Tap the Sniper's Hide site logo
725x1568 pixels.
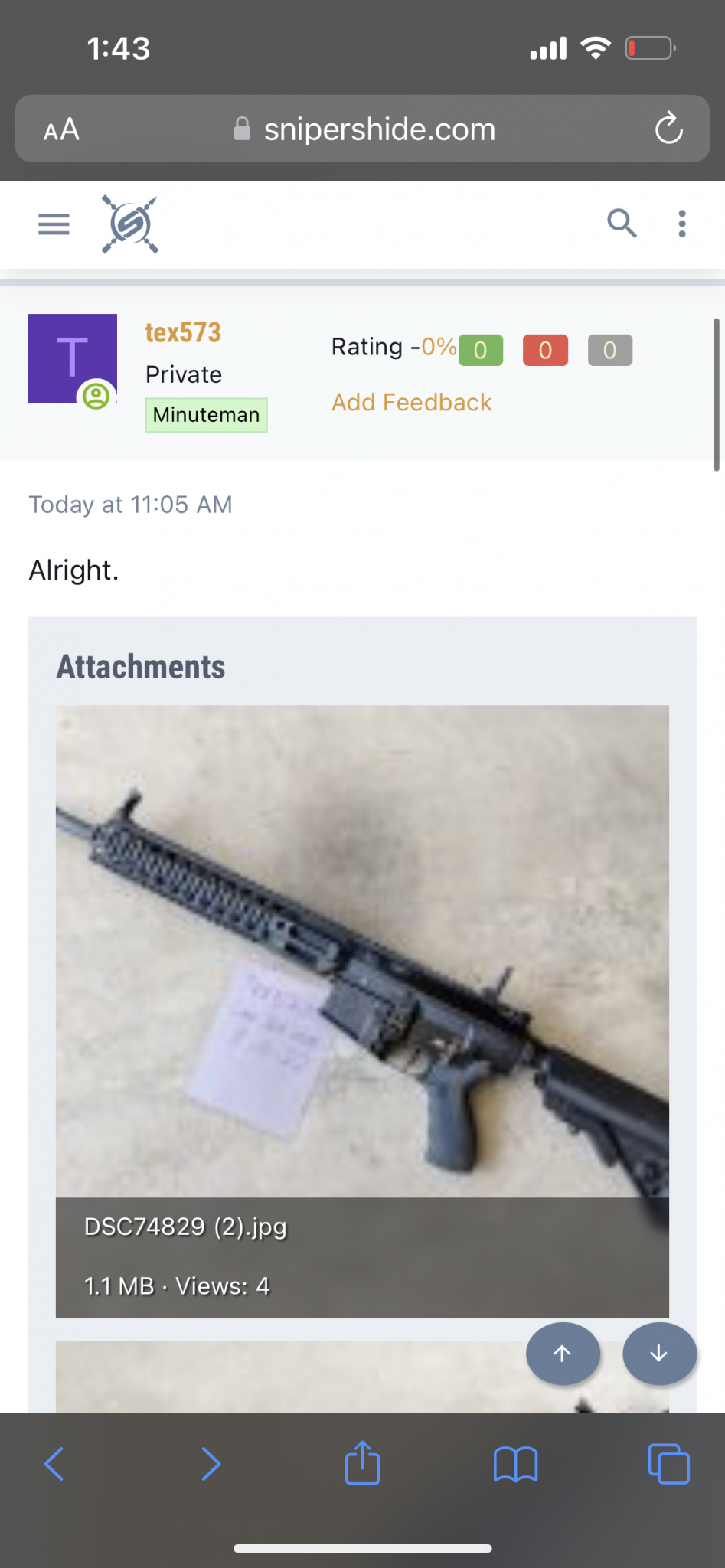[130, 224]
